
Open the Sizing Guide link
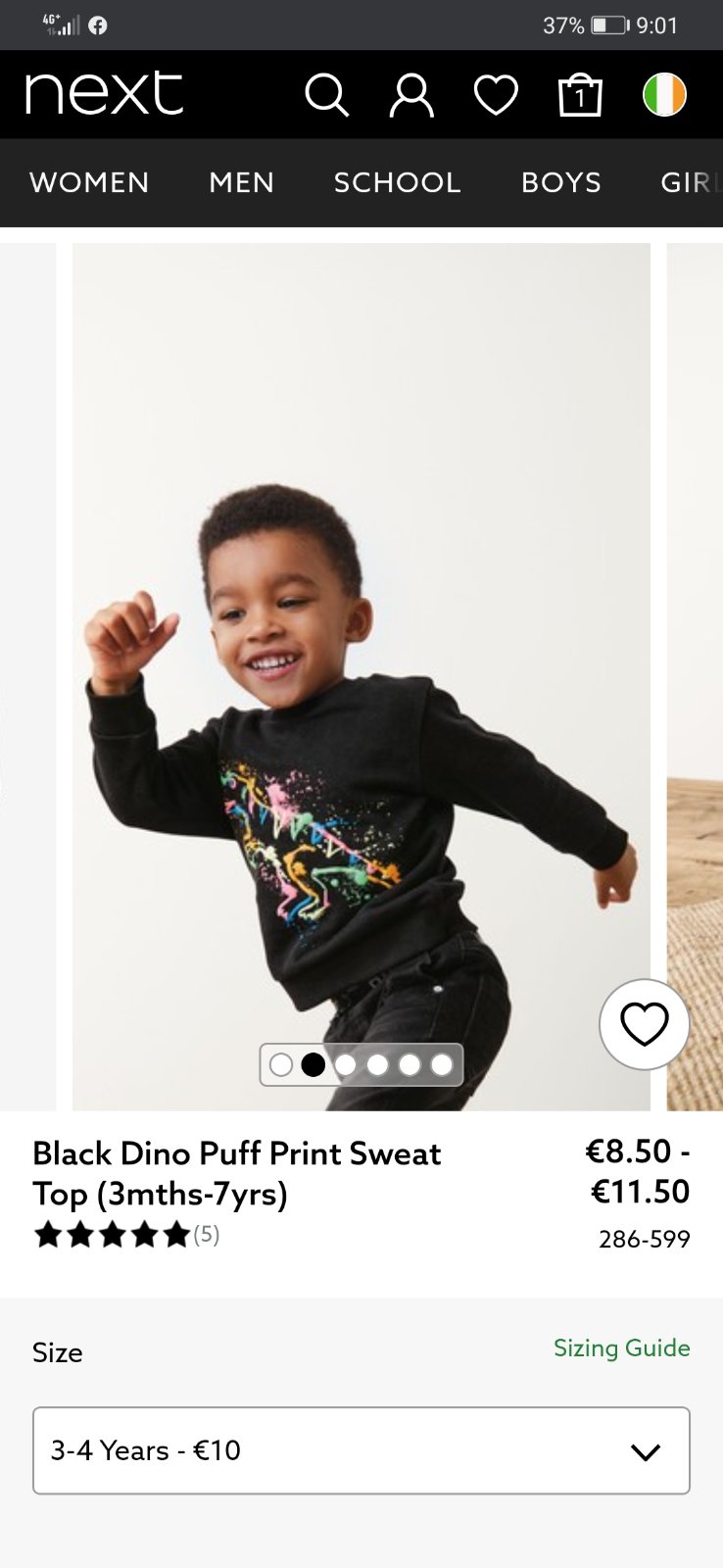point(621,1347)
